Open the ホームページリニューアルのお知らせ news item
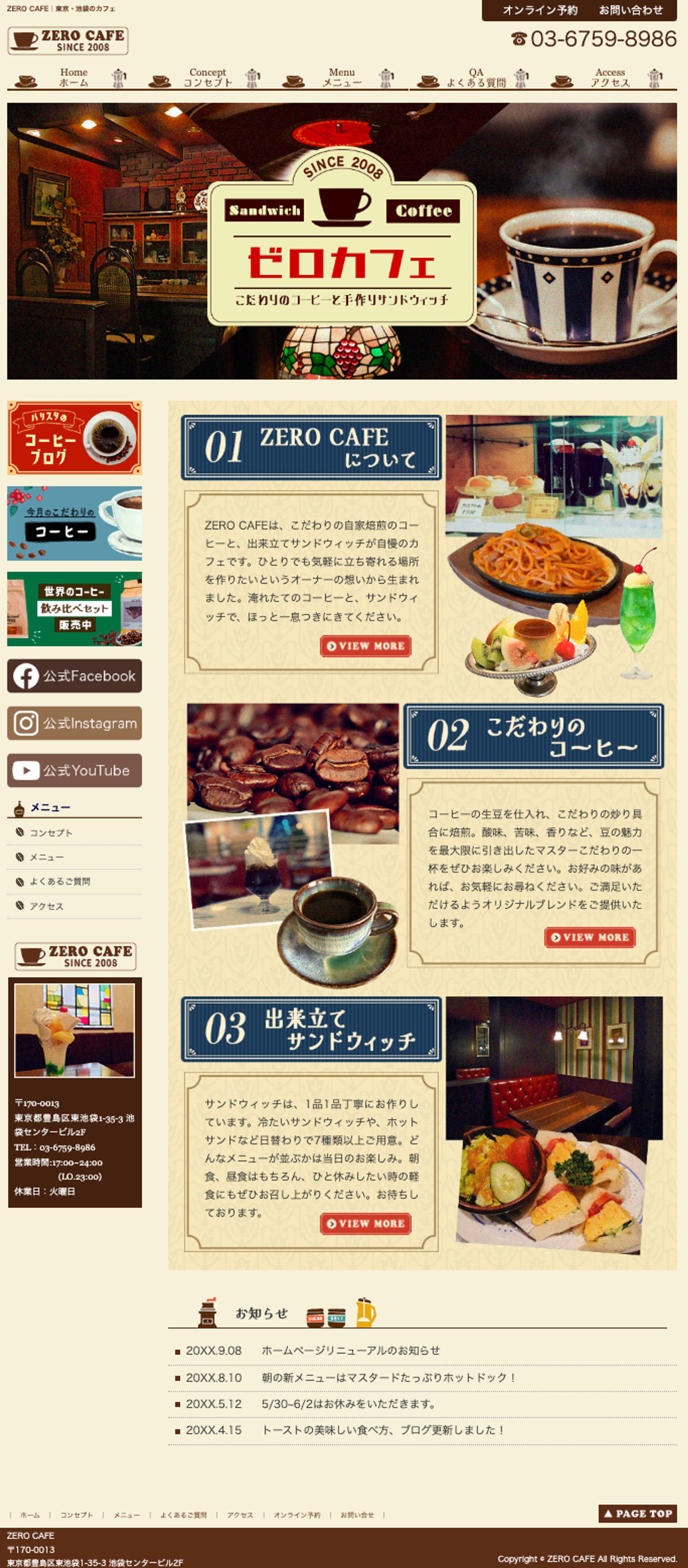Image resolution: width=688 pixels, height=1568 pixels. click(350, 1350)
